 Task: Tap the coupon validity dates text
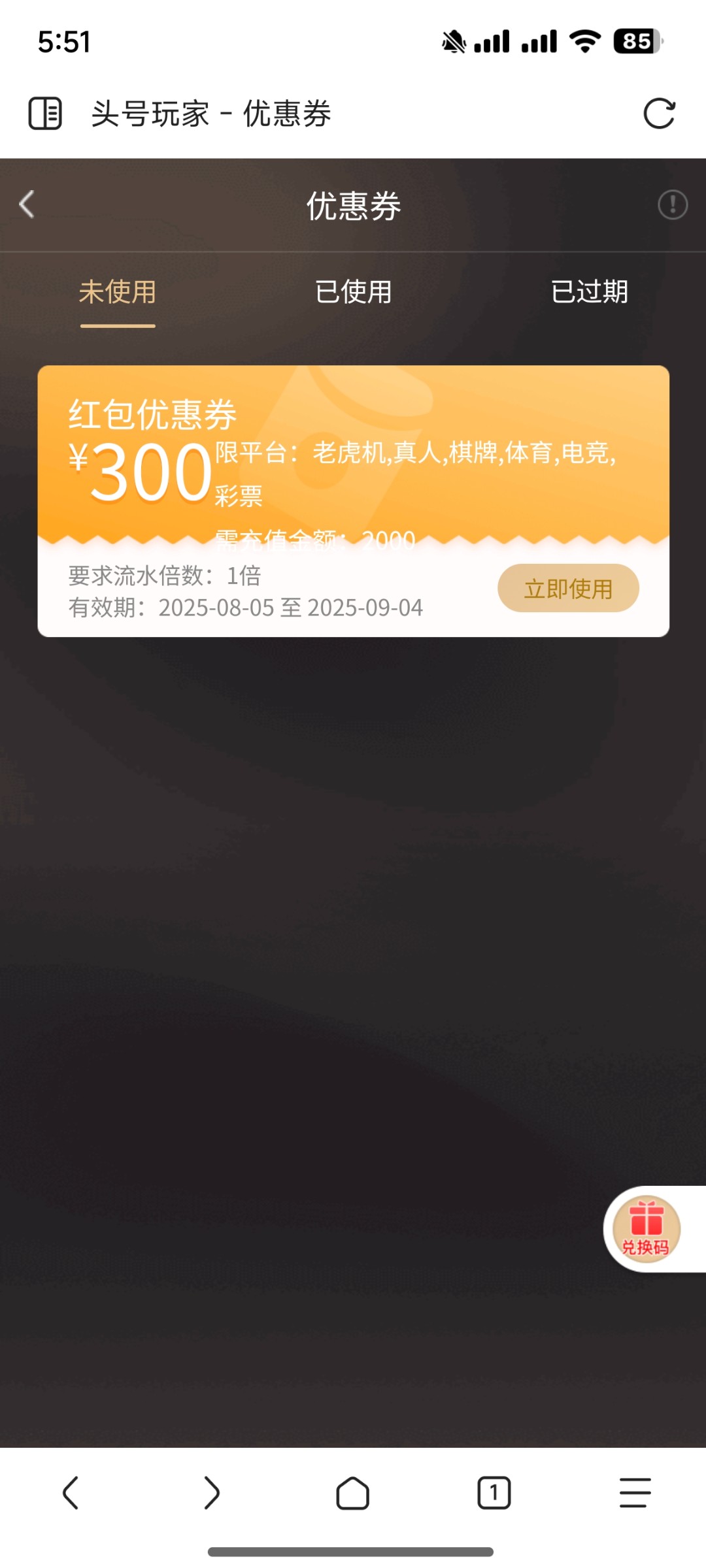point(246,608)
